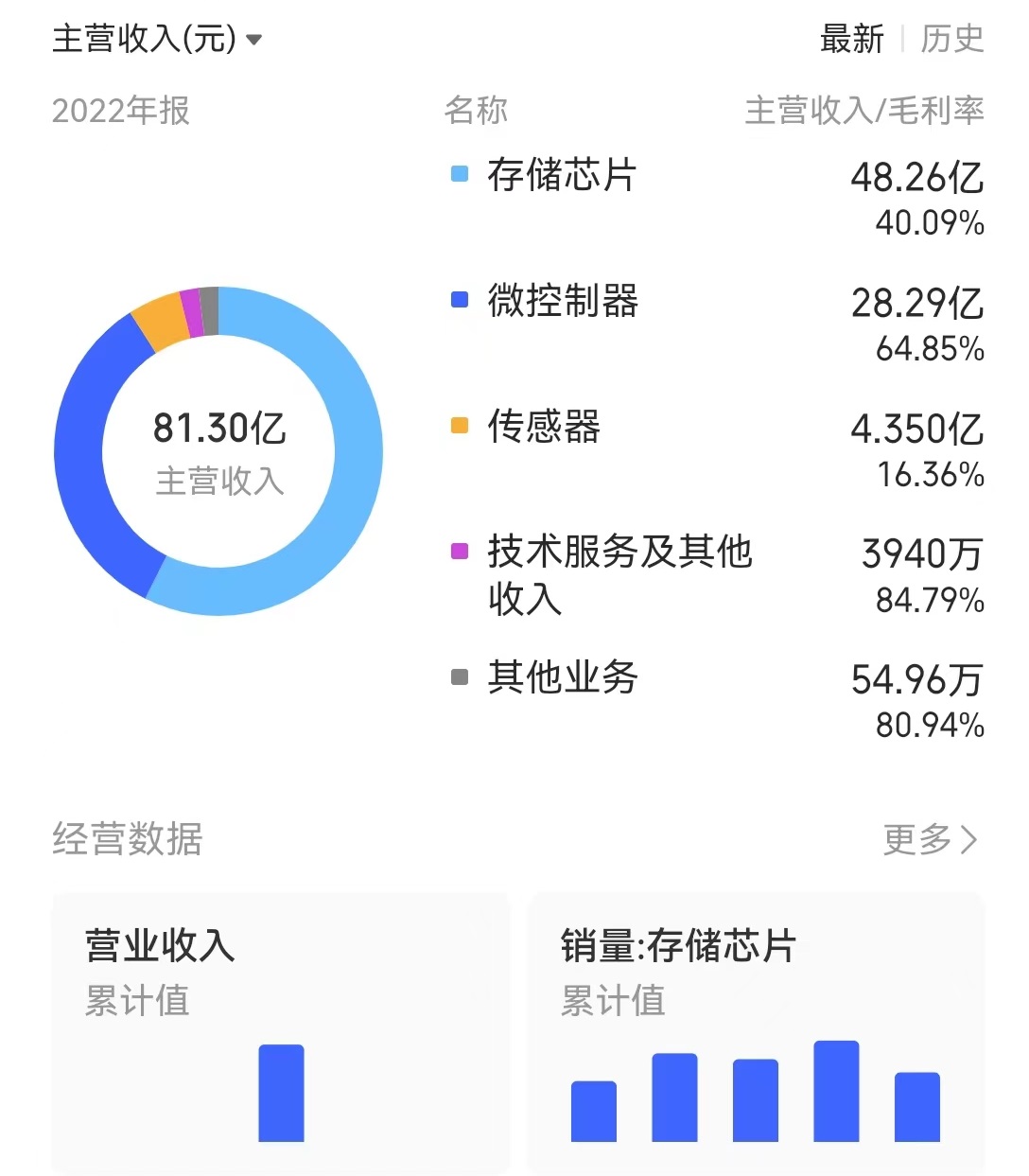
Task: Toggle the 存储芯片 series via its legend square
Action: (x=460, y=174)
